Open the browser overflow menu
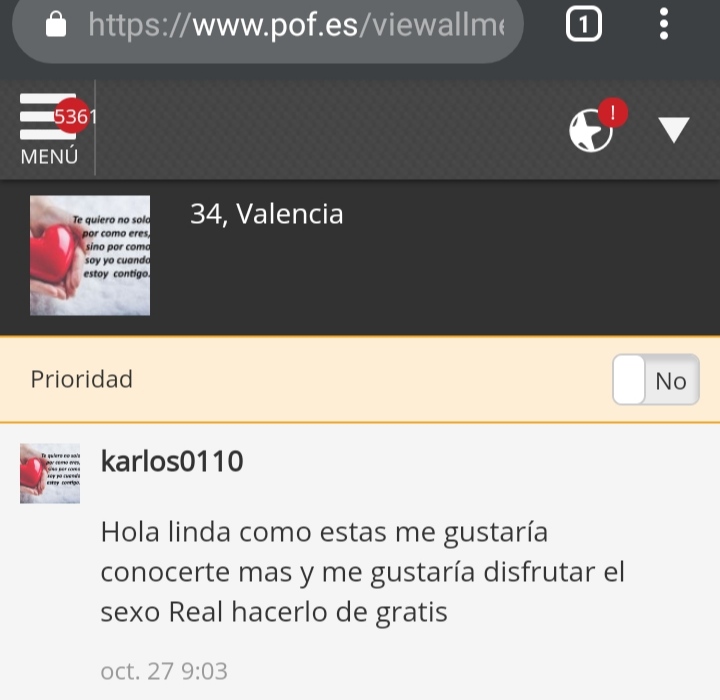720x700 pixels. coord(664,25)
